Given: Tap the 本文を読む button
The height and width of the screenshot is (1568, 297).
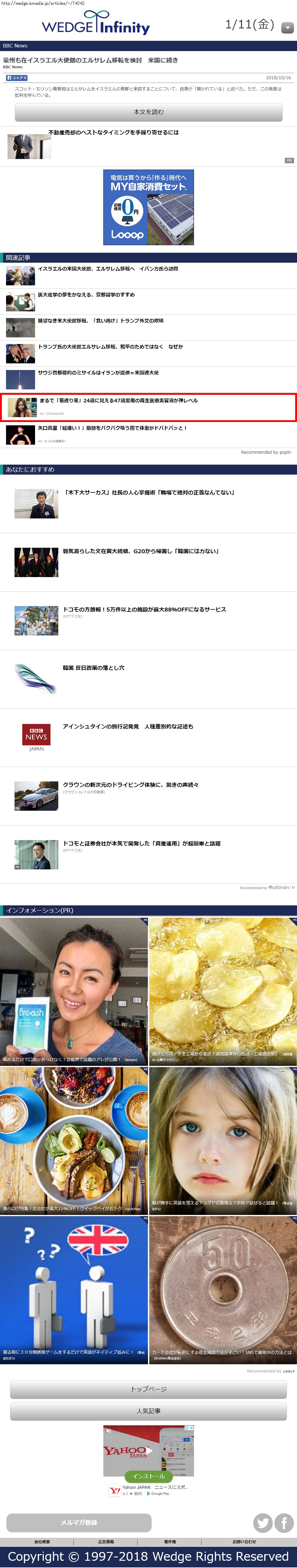Looking at the screenshot, I should coord(149,112).
